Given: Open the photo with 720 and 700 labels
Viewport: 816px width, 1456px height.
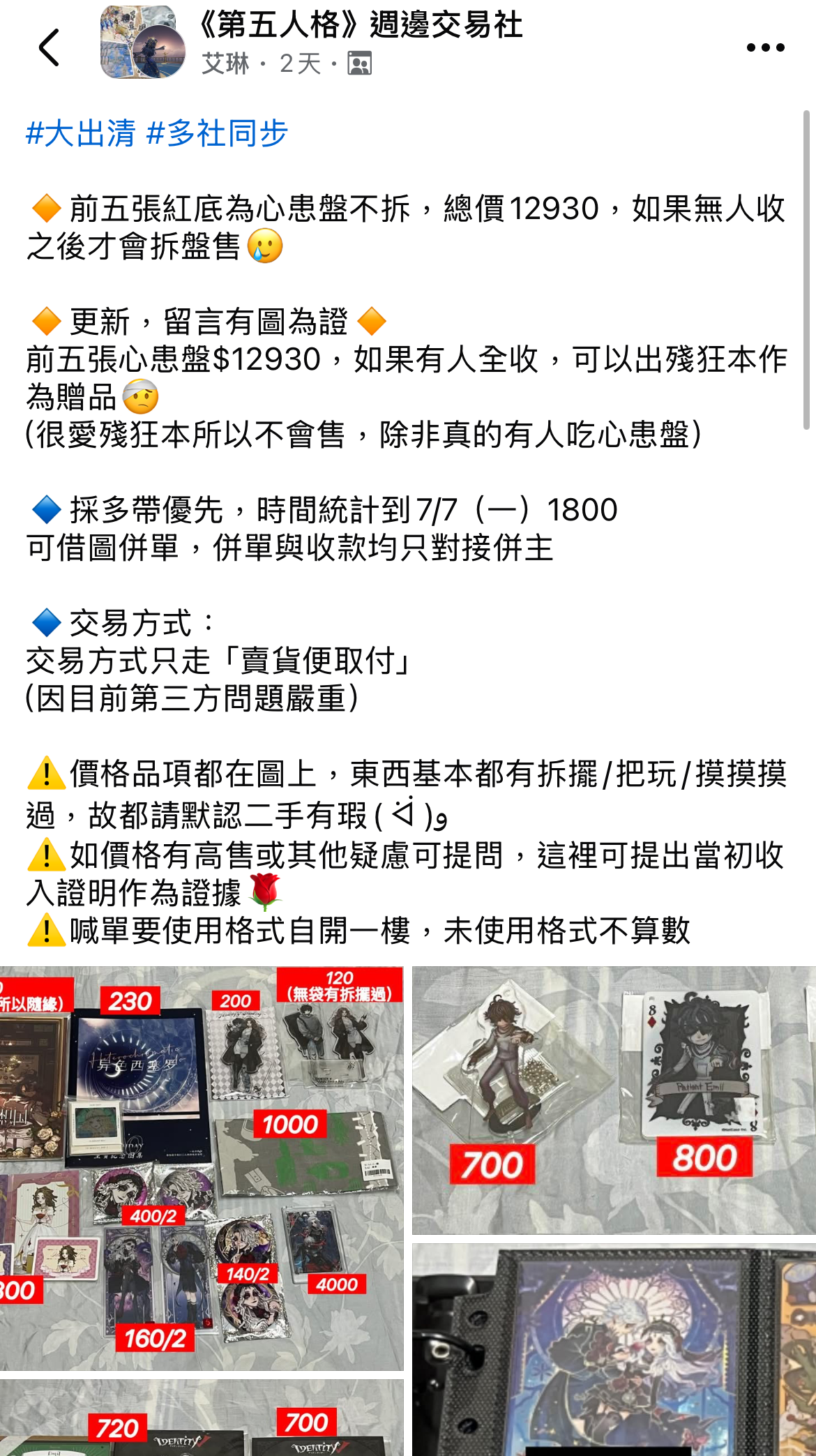Looking at the screenshot, I should 202,1418.
